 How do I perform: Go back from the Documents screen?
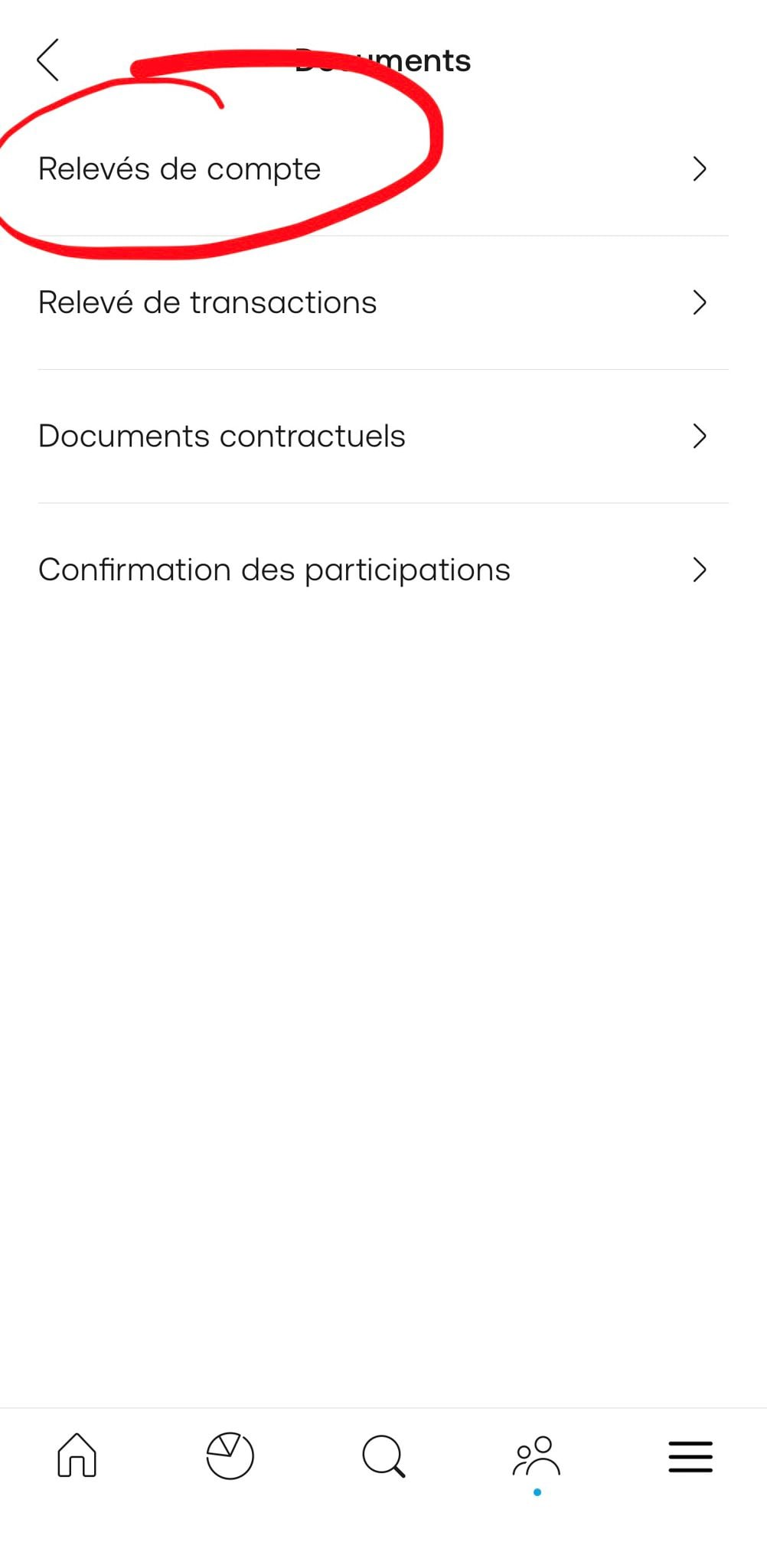pyautogui.click(x=47, y=60)
